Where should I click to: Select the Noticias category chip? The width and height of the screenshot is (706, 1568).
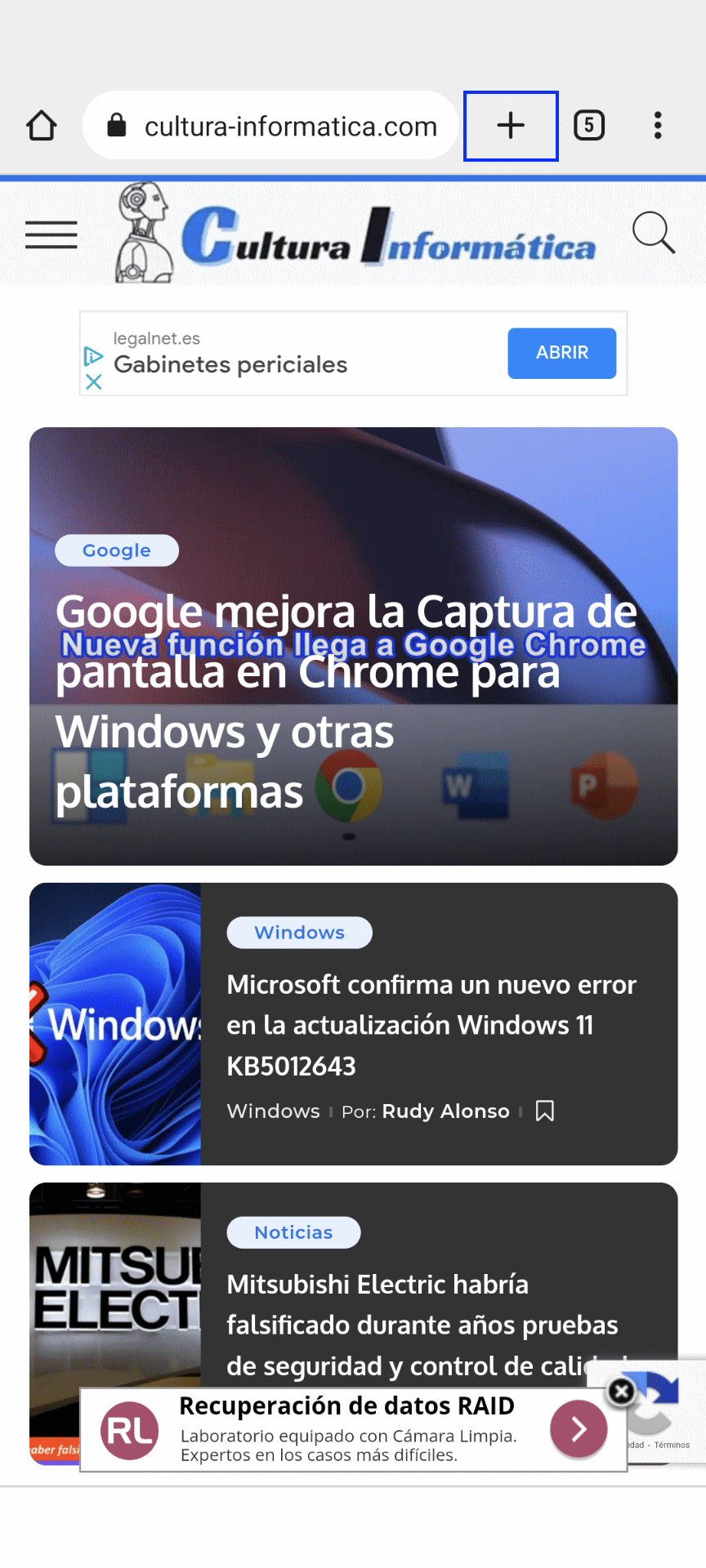293,1232
